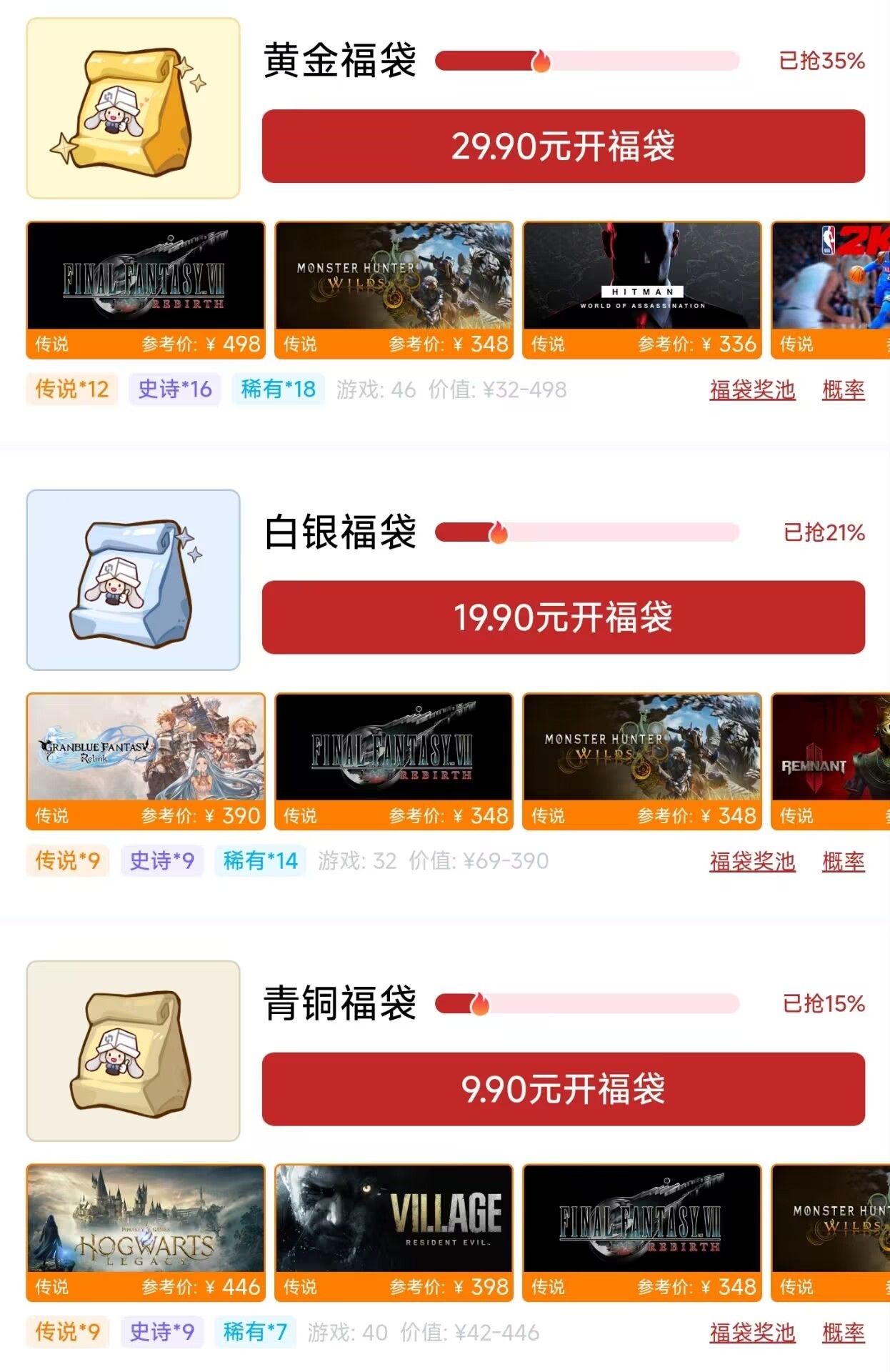Tap the 29.90元开福袋 button
This screenshot has width=890, height=1372.
(563, 146)
